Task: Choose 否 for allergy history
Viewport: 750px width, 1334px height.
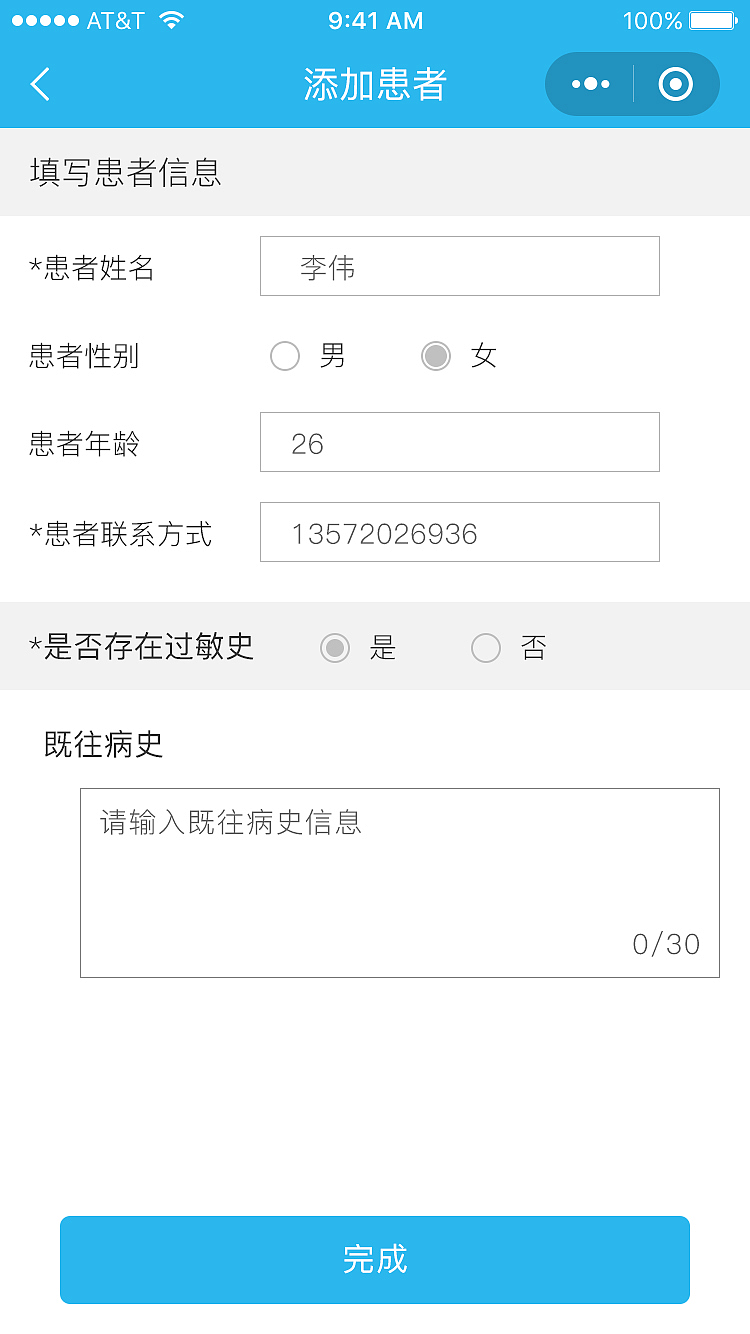Action: [x=486, y=648]
